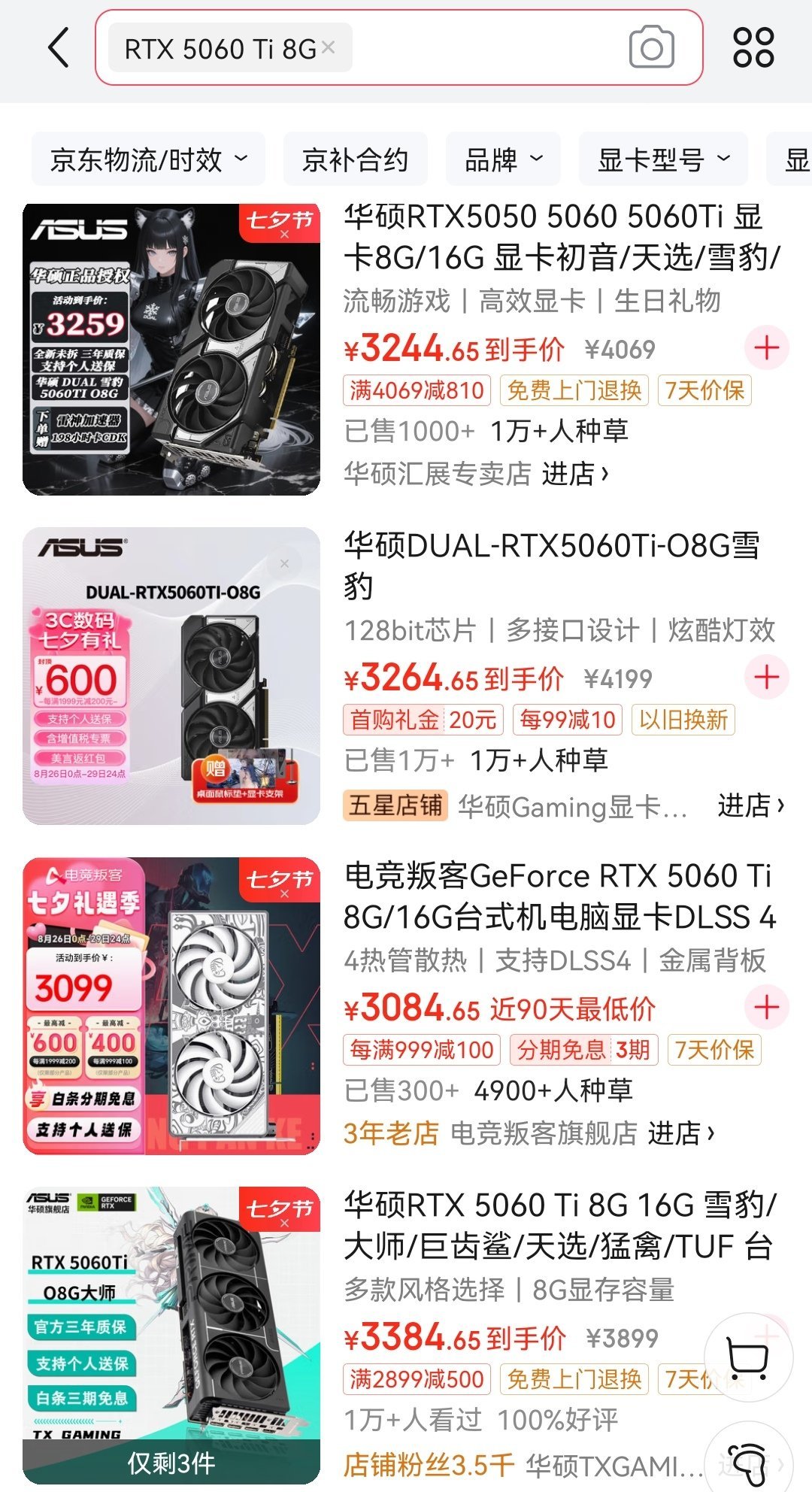This screenshot has width=812, height=1492.
Task: Open camera image search
Action: coord(651,48)
